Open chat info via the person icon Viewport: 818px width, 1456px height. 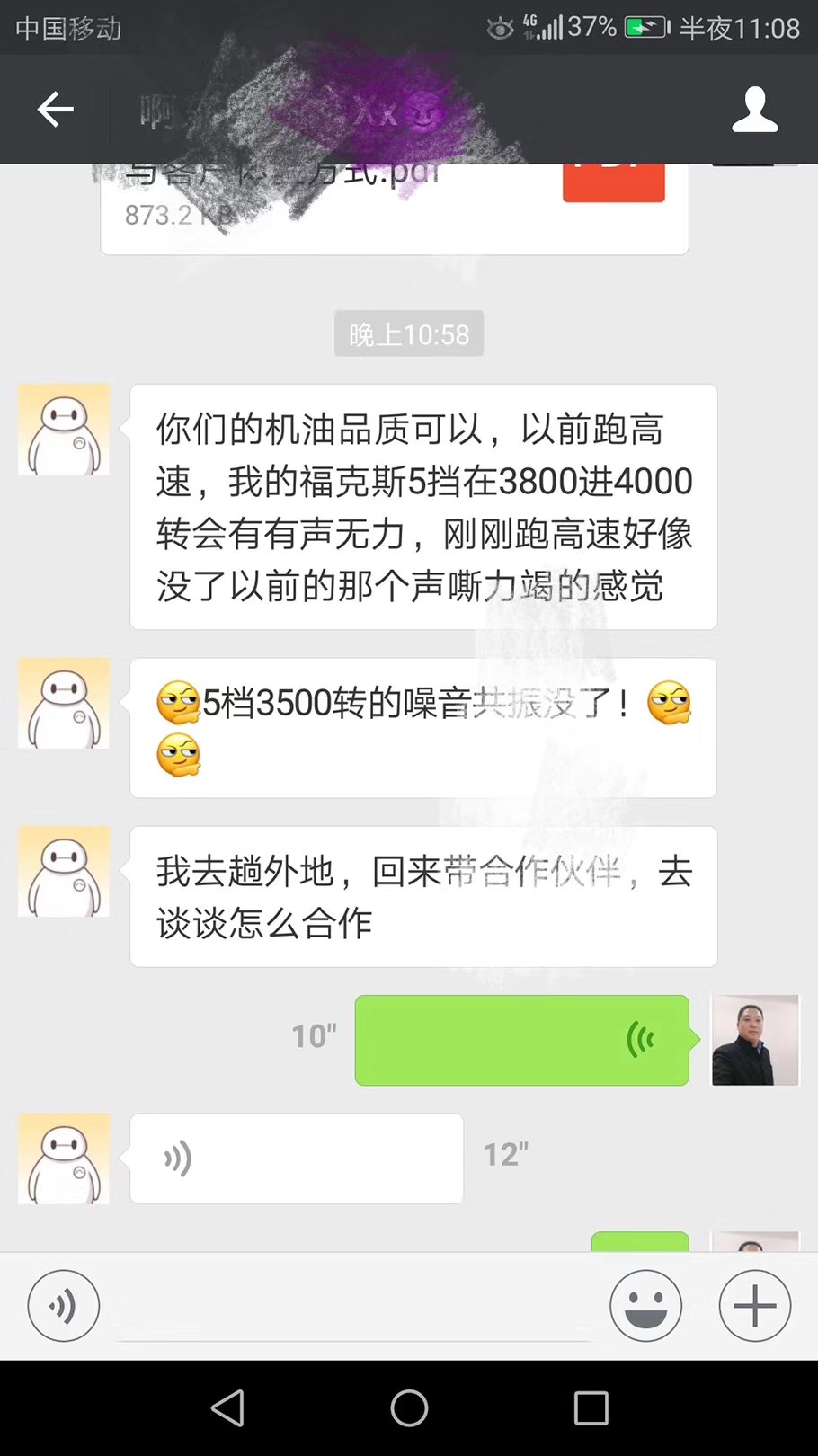pos(754,110)
